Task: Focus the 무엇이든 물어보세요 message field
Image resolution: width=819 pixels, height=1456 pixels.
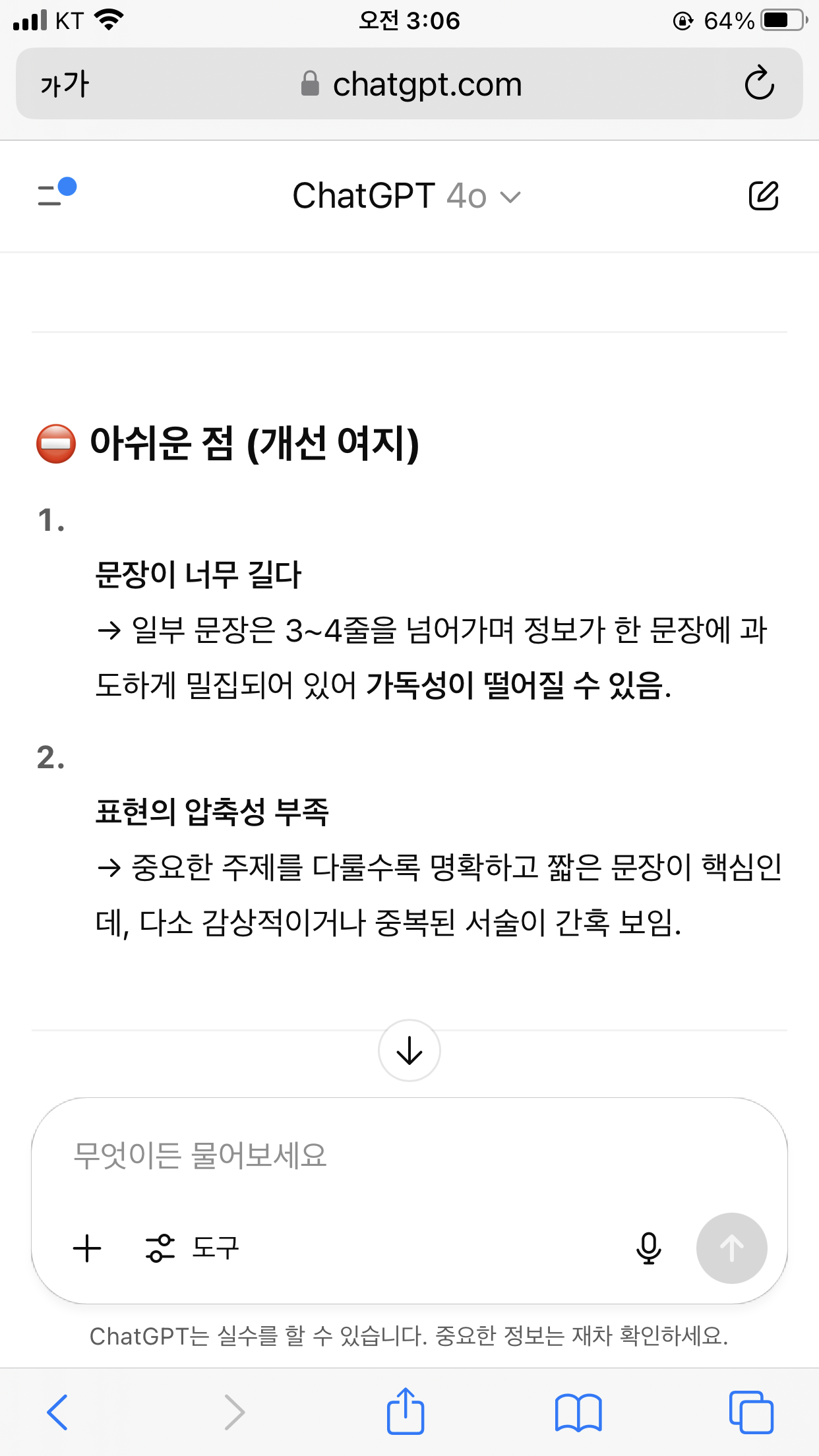Action: click(409, 1155)
